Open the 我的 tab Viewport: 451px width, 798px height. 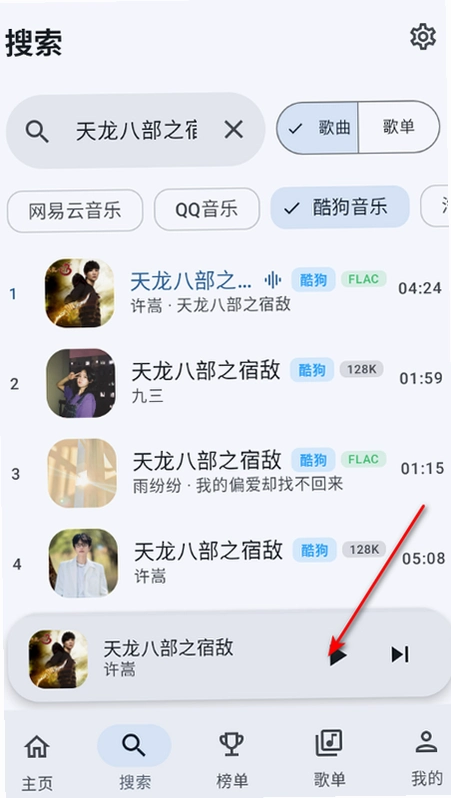tap(427, 758)
